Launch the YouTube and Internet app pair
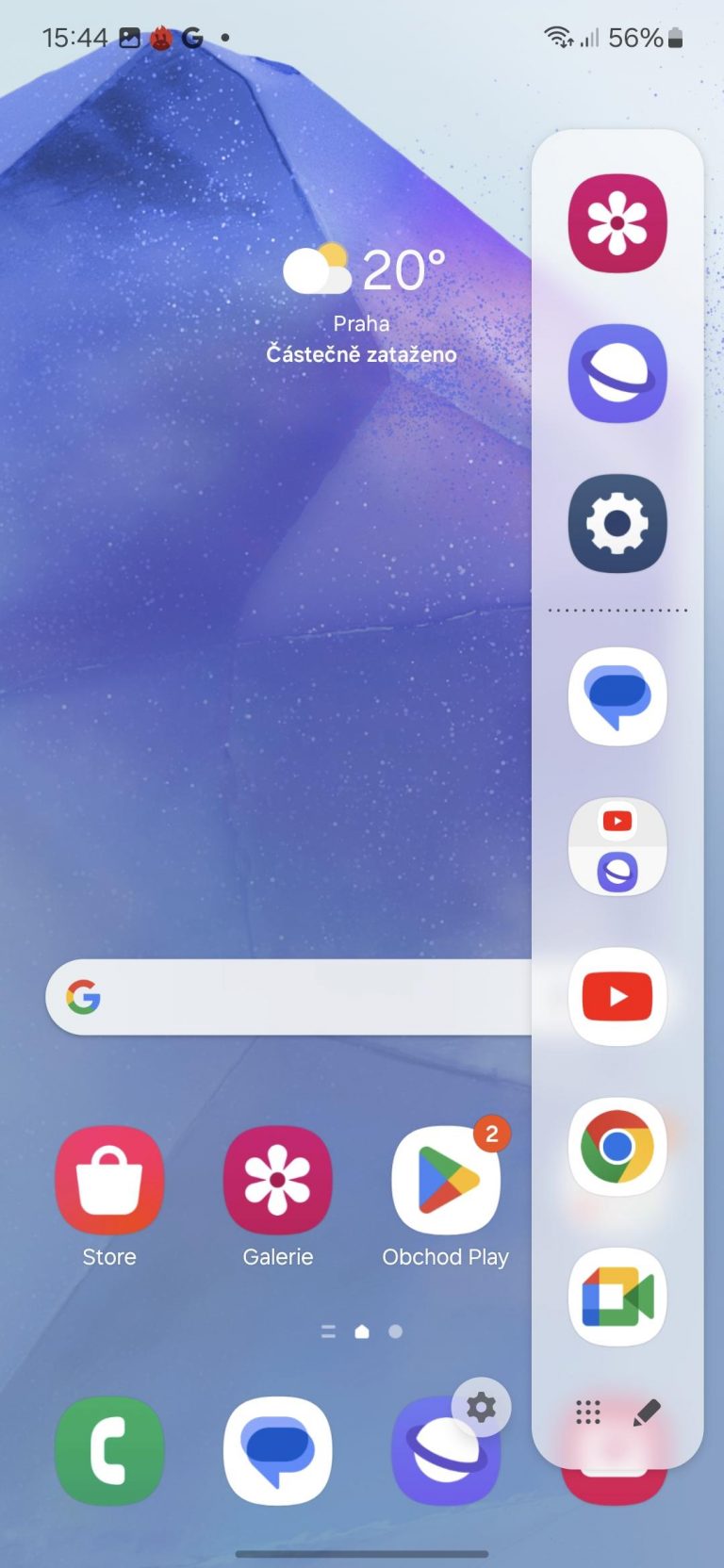Viewport: 724px width, 1568px height. pyautogui.click(x=617, y=845)
